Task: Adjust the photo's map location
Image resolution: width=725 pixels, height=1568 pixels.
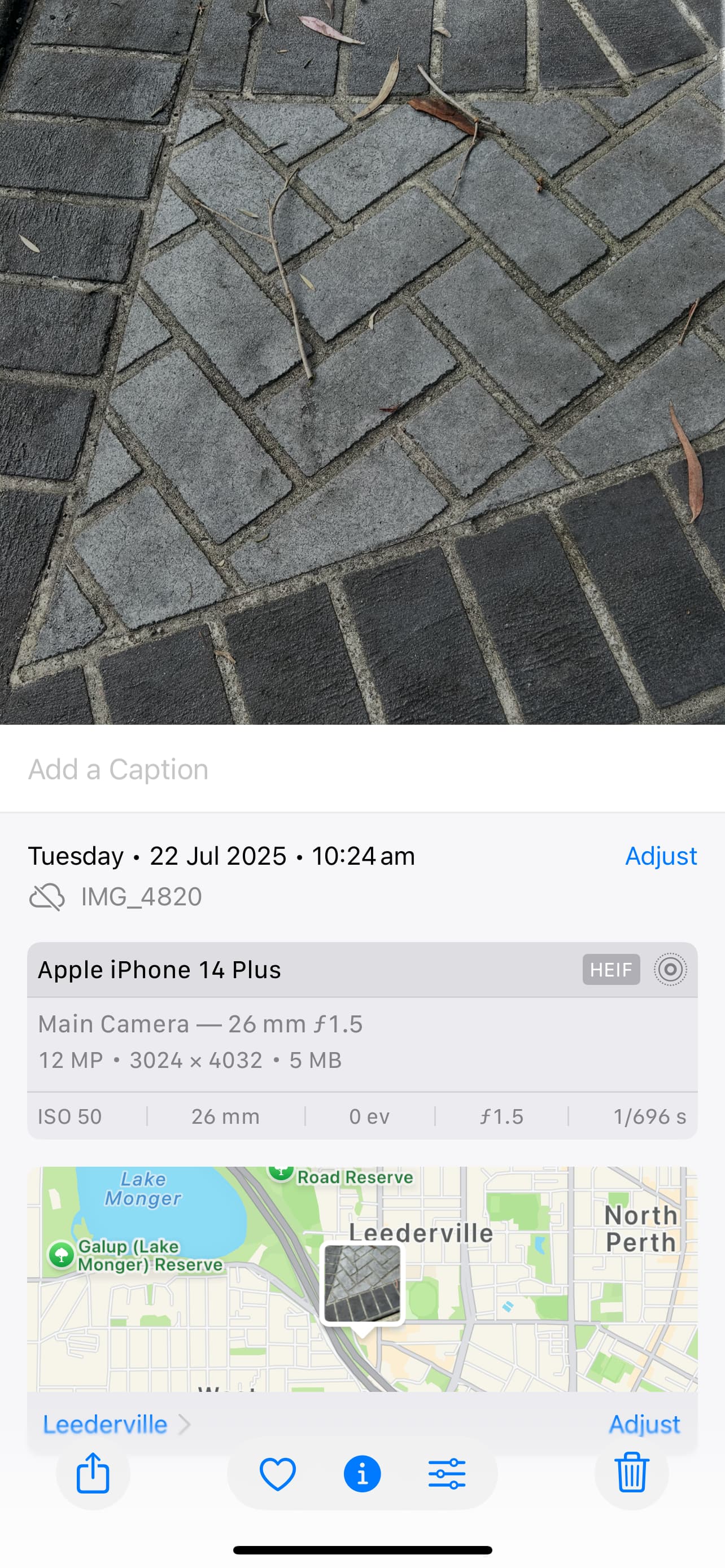Action: point(644,1424)
